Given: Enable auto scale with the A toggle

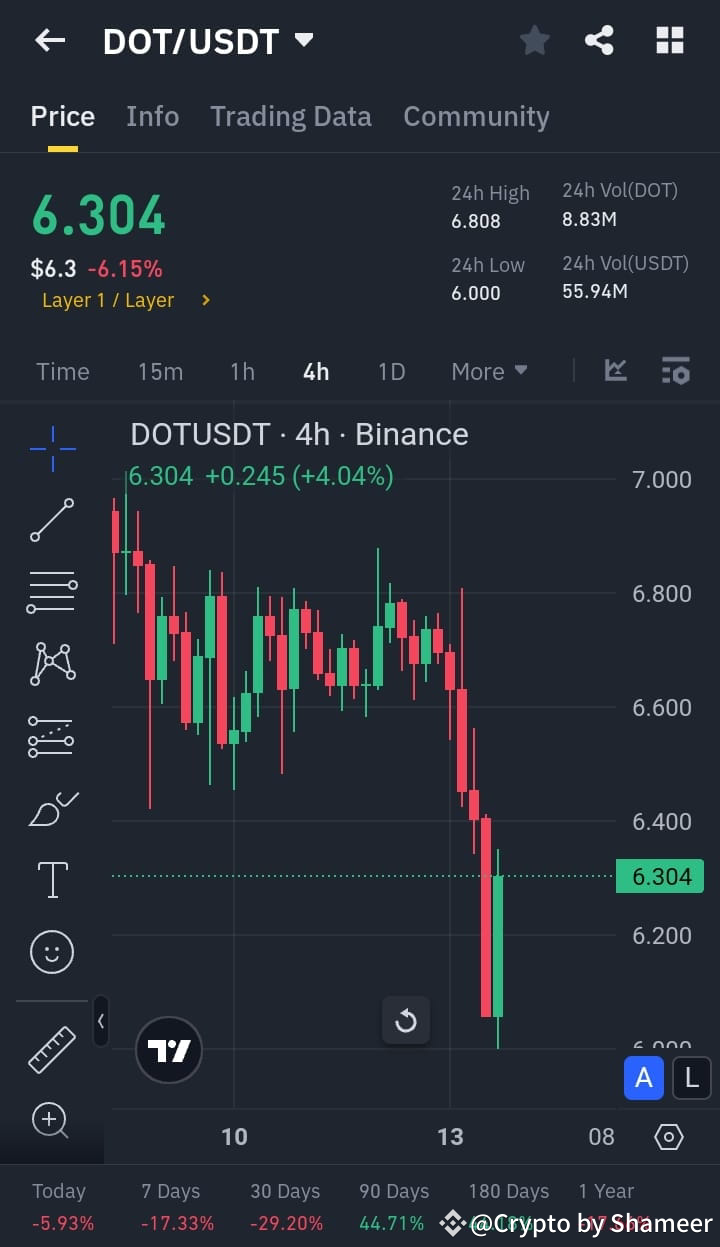Looking at the screenshot, I should coord(643,1078).
